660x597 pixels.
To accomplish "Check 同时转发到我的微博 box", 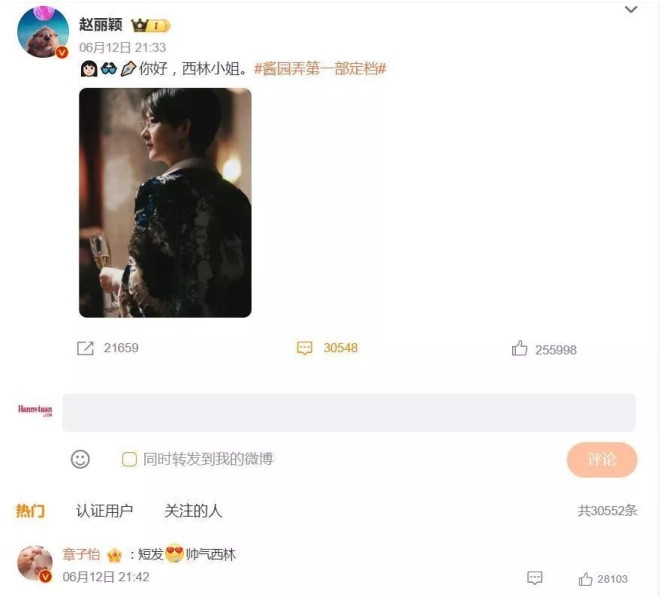I will point(129,459).
